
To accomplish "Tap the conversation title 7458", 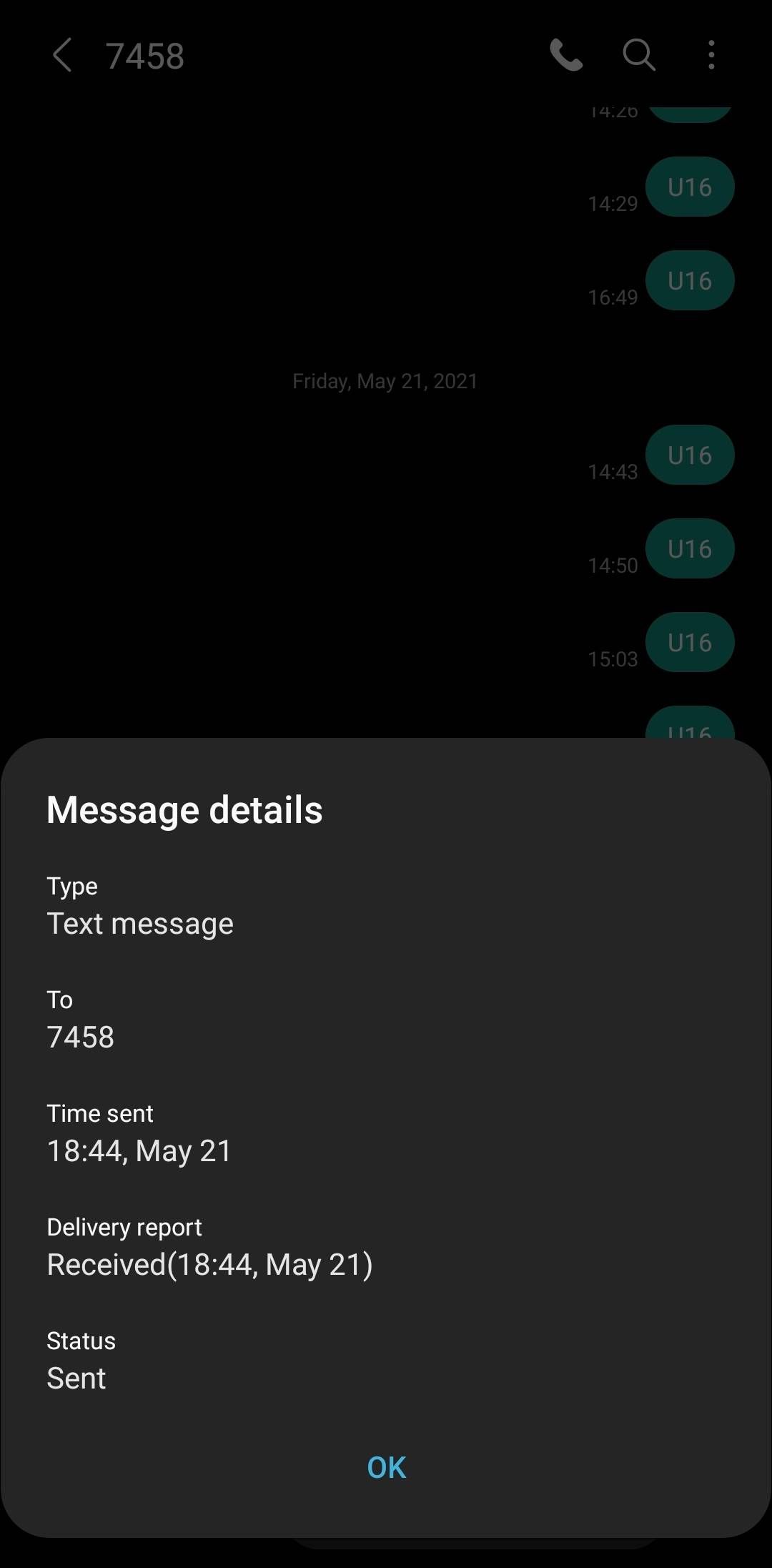I will [x=146, y=56].
